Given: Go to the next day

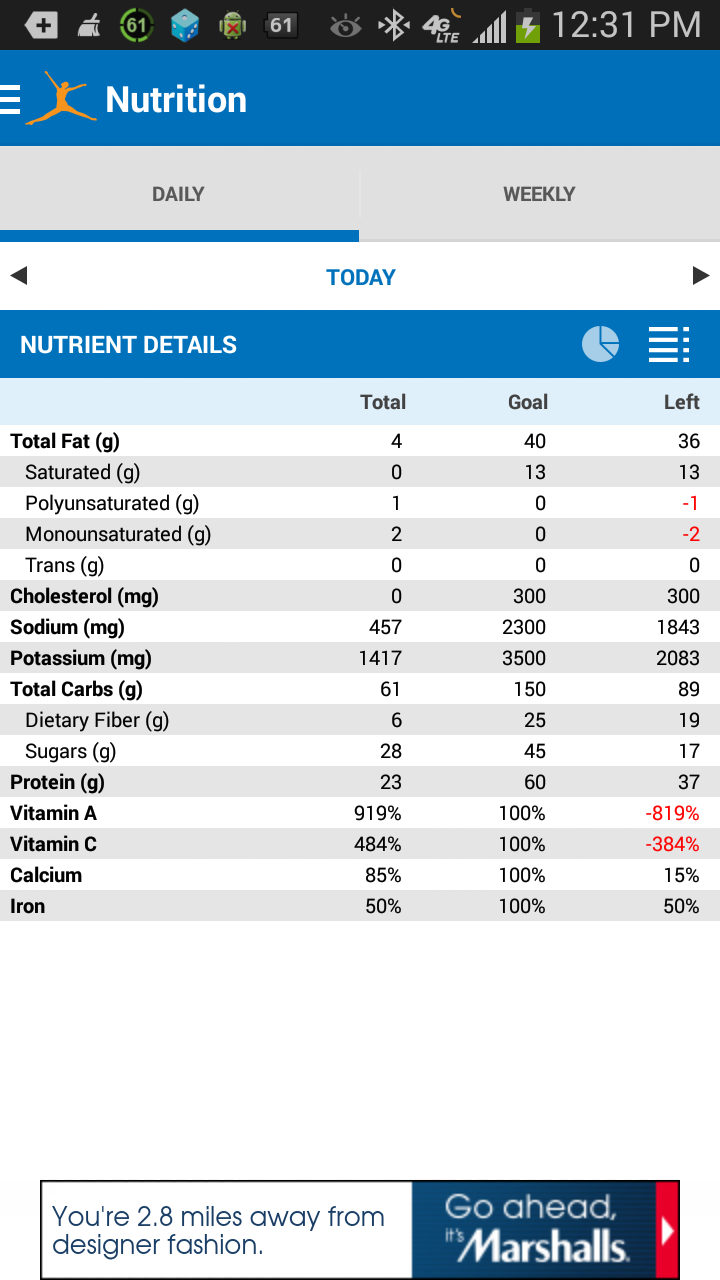Looking at the screenshot, I should click(x=701, y=276).
